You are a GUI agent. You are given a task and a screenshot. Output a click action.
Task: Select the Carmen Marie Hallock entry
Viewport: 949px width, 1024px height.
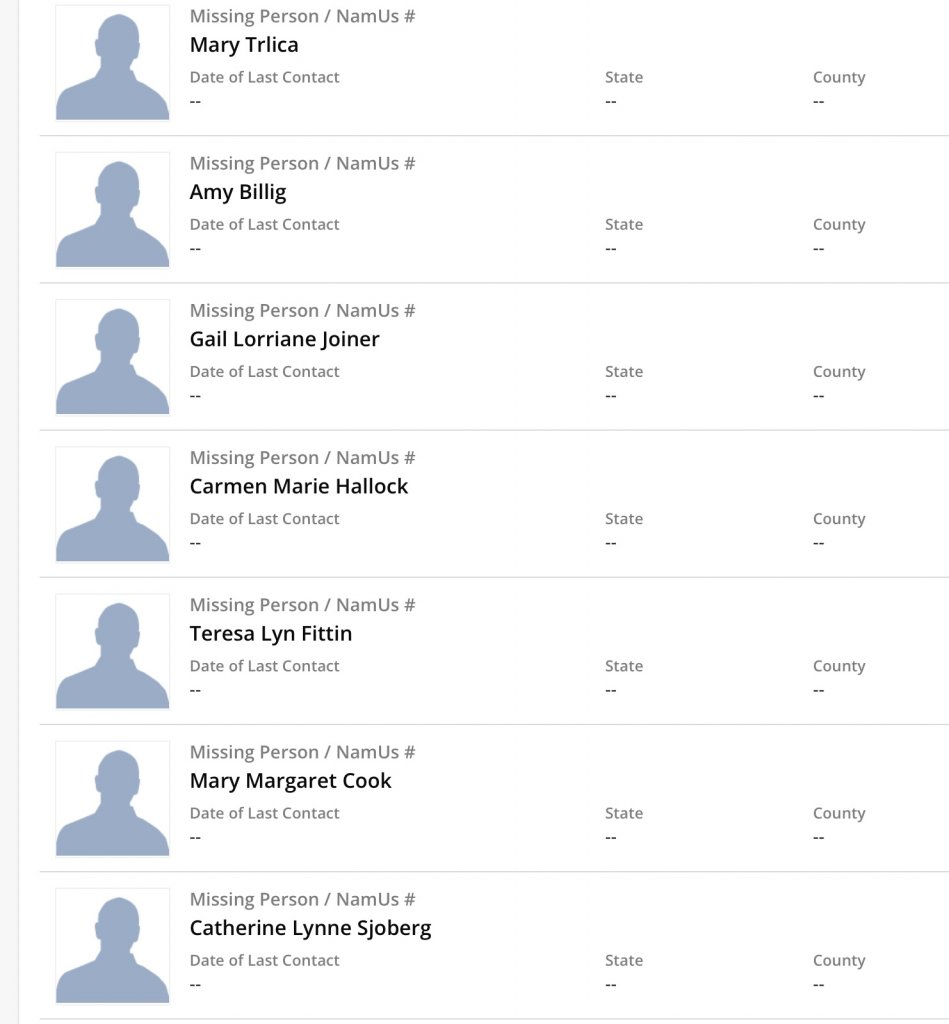pyautogui.click(x=299, y=486)
